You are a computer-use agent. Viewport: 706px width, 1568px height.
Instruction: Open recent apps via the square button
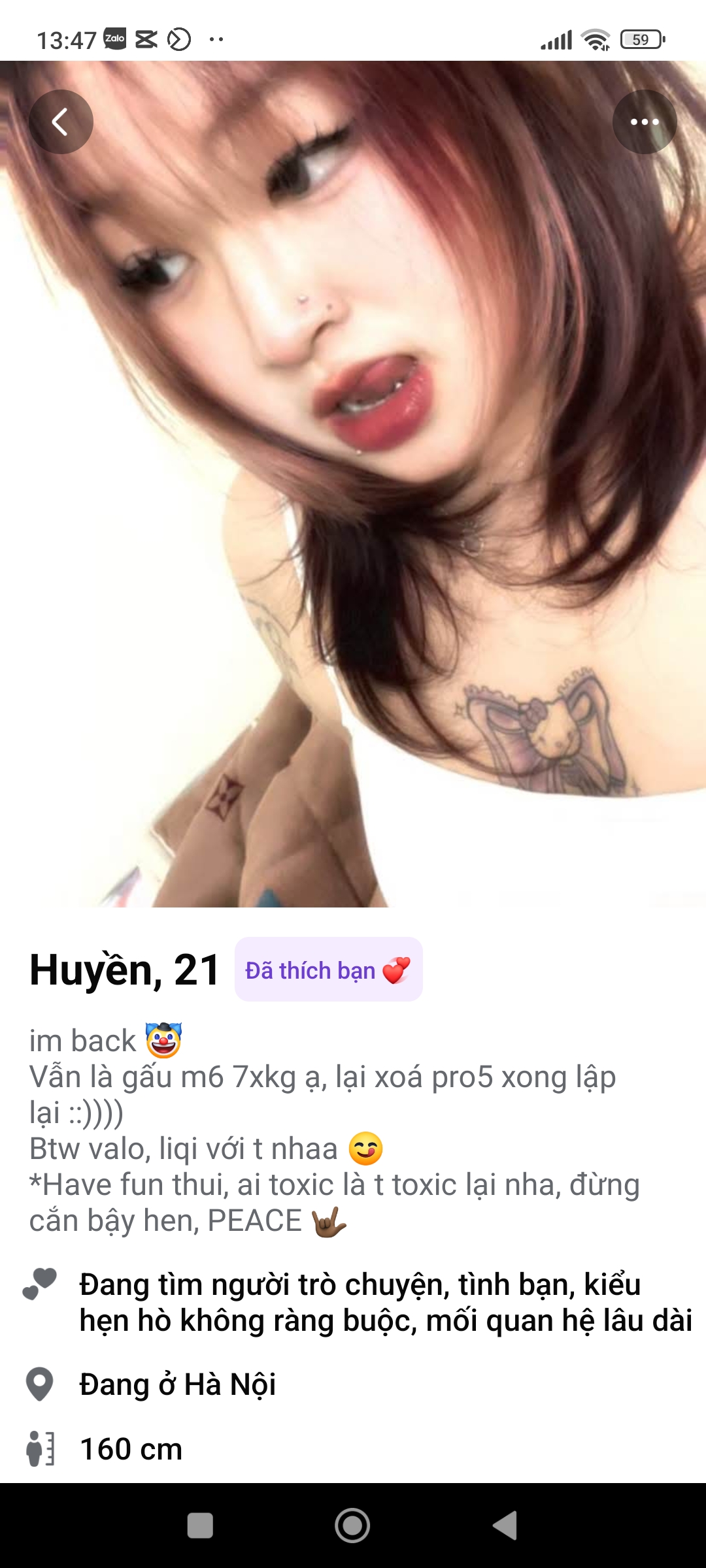(200, 1526)
